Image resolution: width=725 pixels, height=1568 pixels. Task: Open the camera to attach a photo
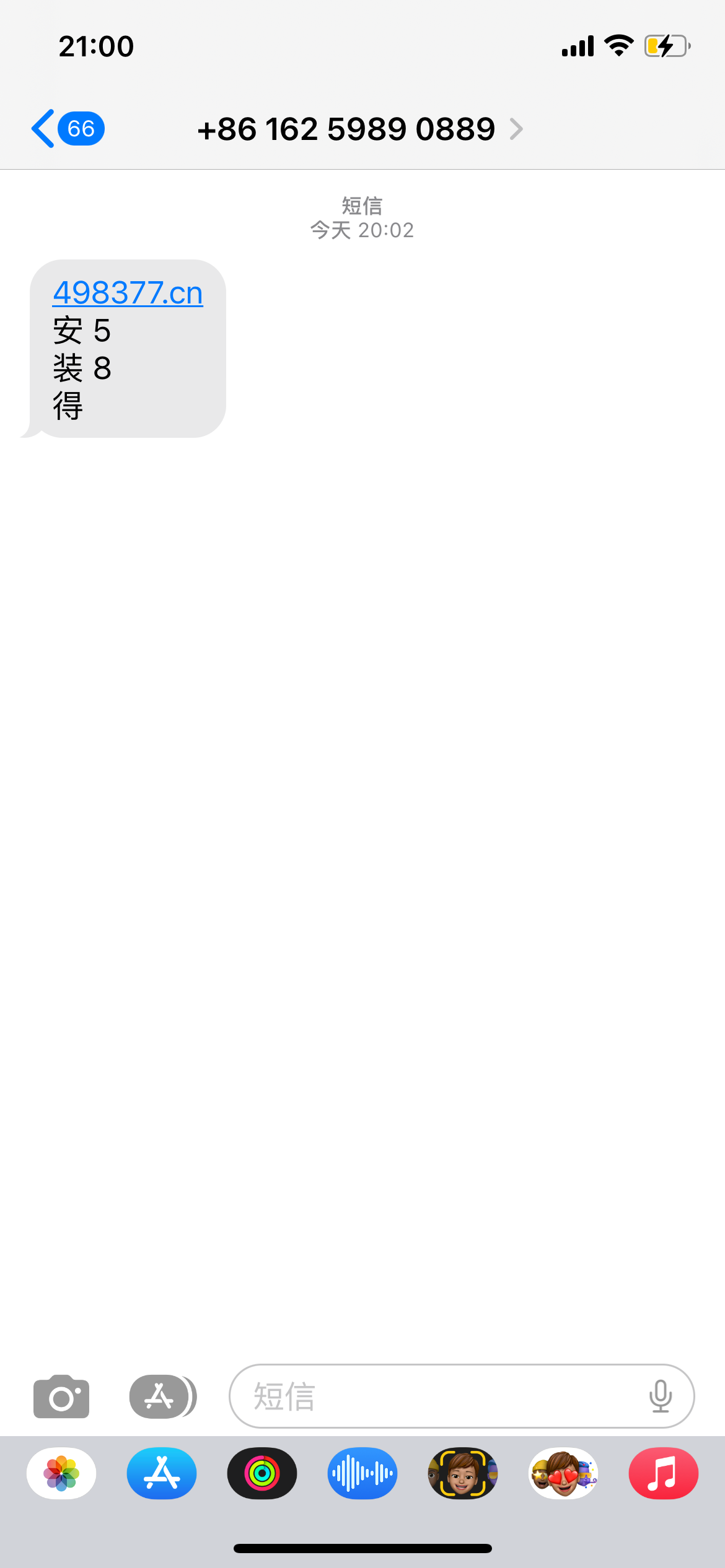point(61,1396)
